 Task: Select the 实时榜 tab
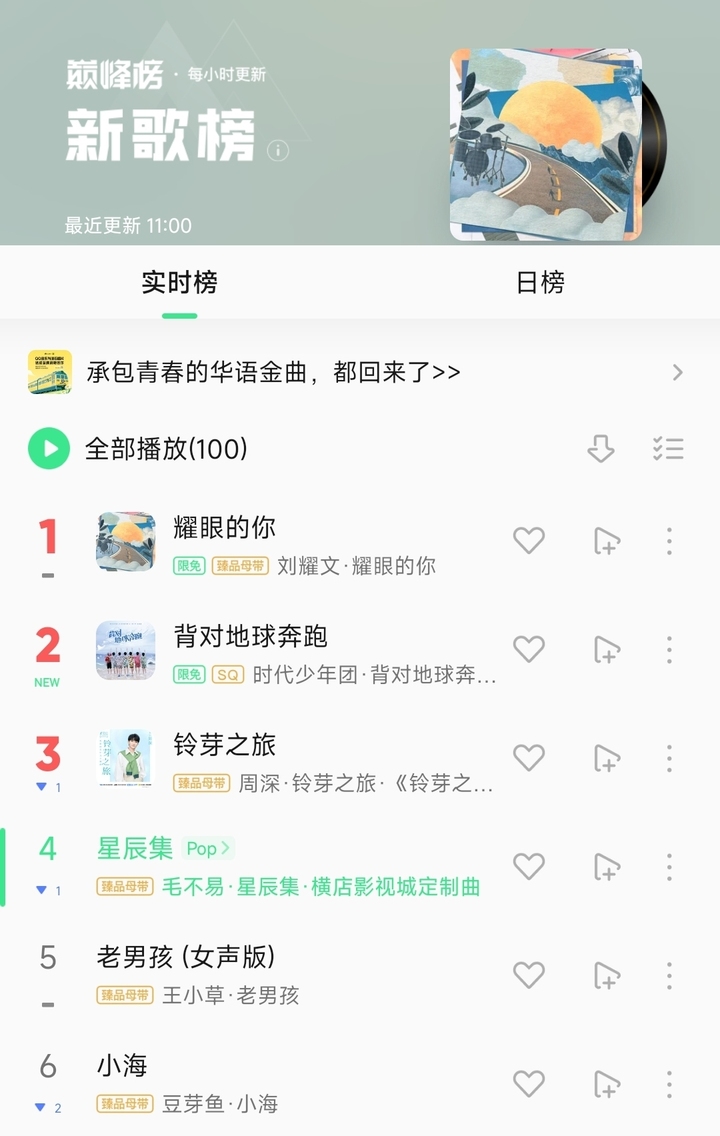pos(179,283)
